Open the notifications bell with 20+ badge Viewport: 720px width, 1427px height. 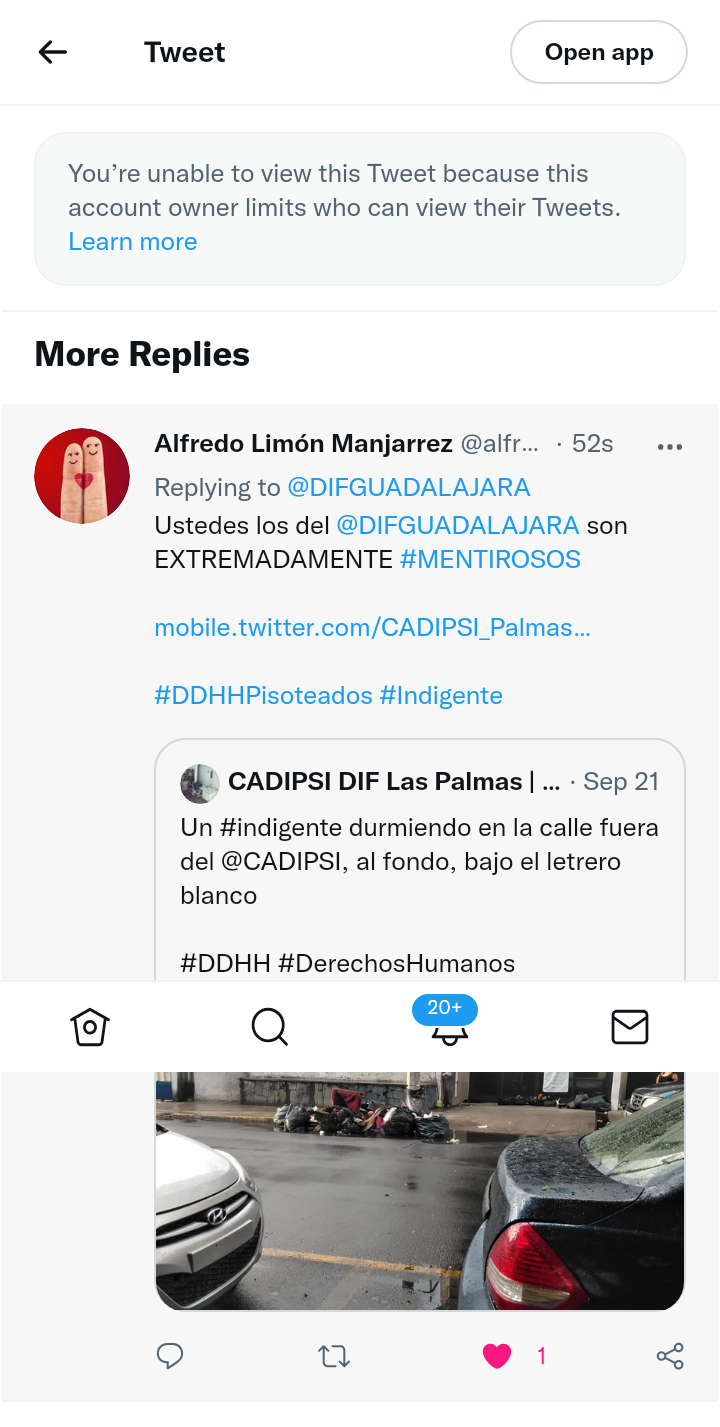(x=449, y=1025)
